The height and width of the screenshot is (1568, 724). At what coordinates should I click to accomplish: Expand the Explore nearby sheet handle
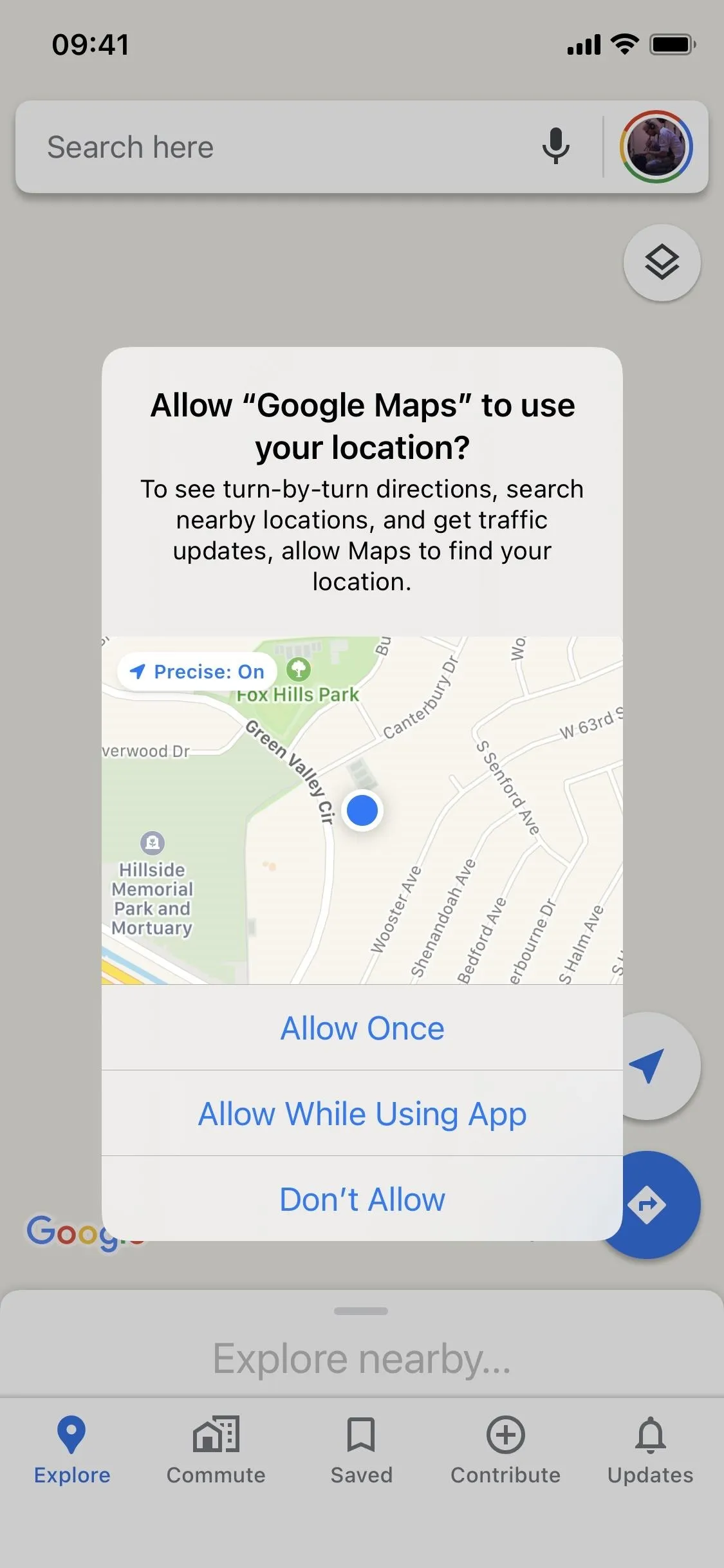[x=361, y=1311]
